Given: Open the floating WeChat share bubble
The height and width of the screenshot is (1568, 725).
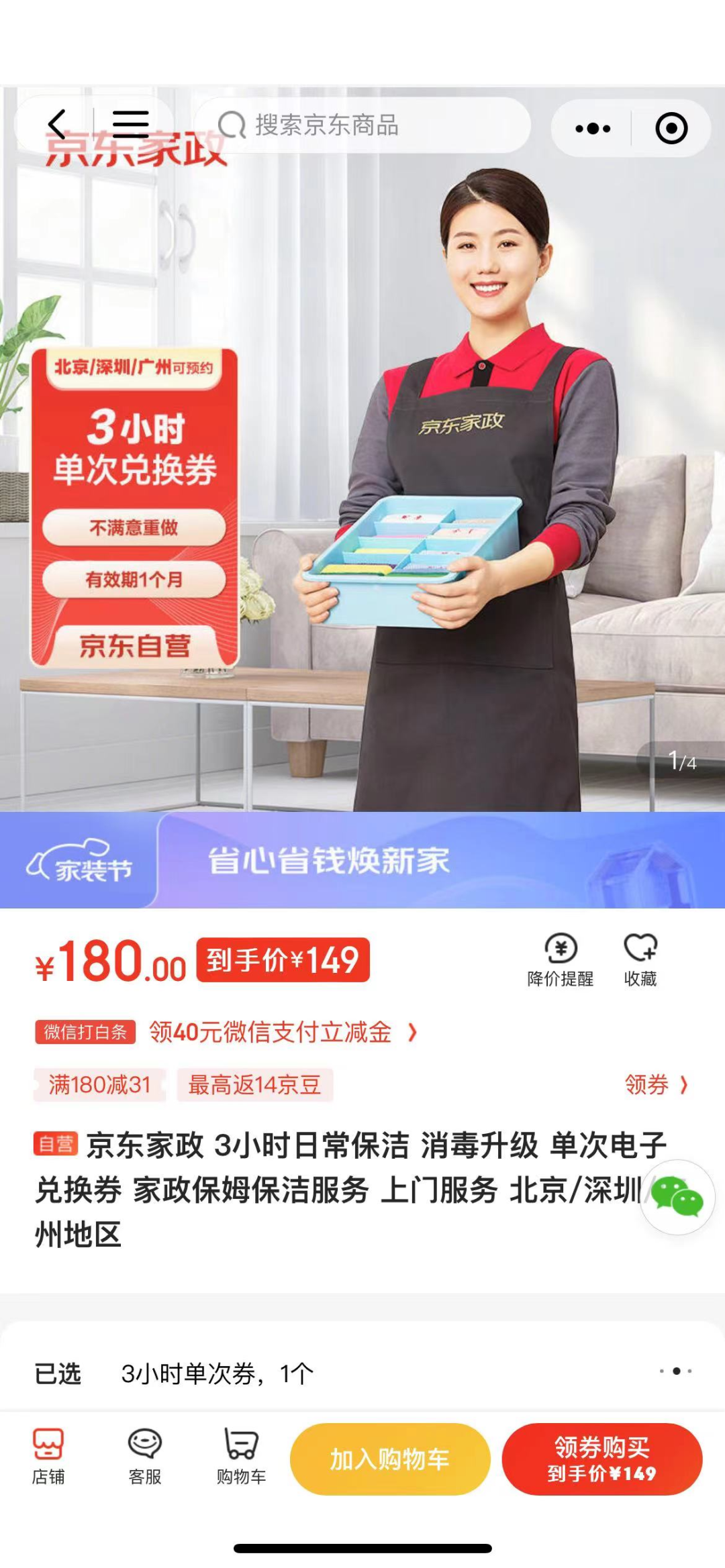Looking at the screenshot, I should click(677, 1197).
